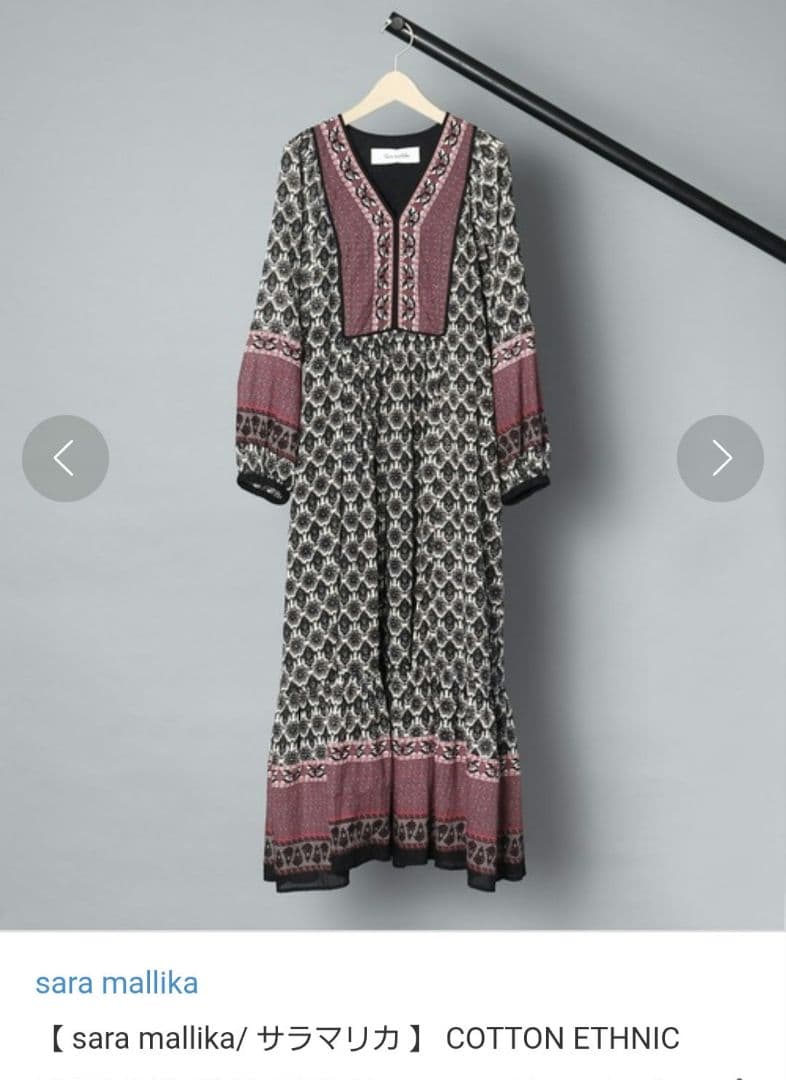Open the dress photo full view
786x1080 pixels.
(393, 500)
